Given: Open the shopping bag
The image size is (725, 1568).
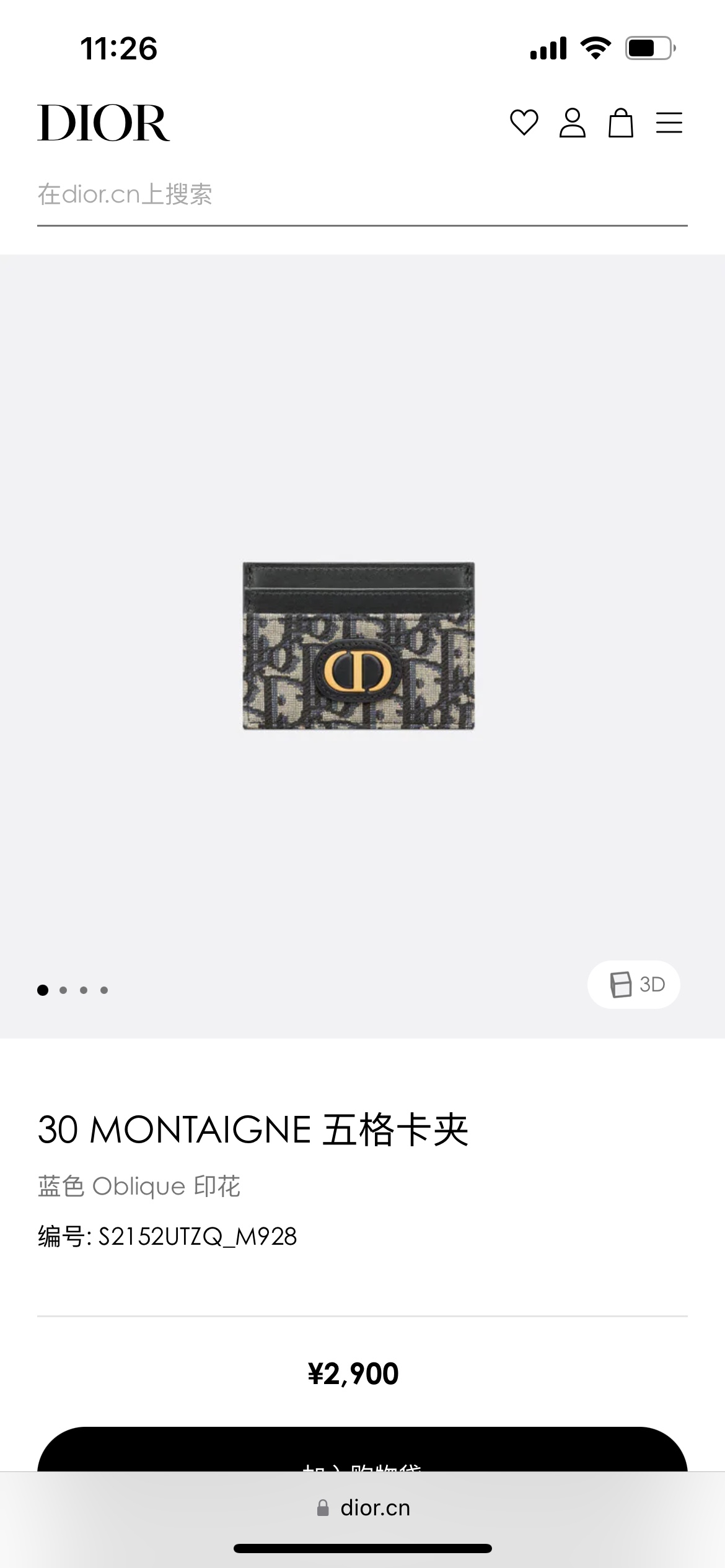Looking at the screenshot, I should click(x=620, y=123).
